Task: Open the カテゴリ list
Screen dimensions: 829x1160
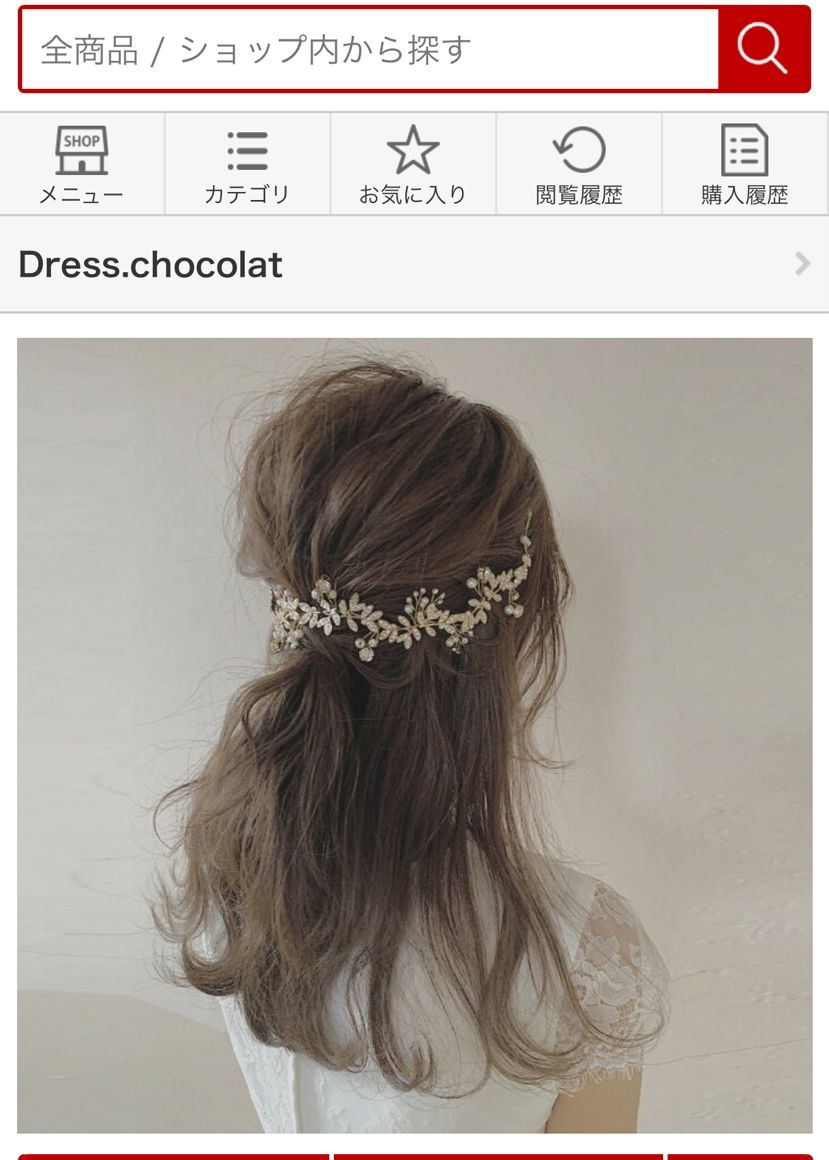Action: click(x=247, y=165)
